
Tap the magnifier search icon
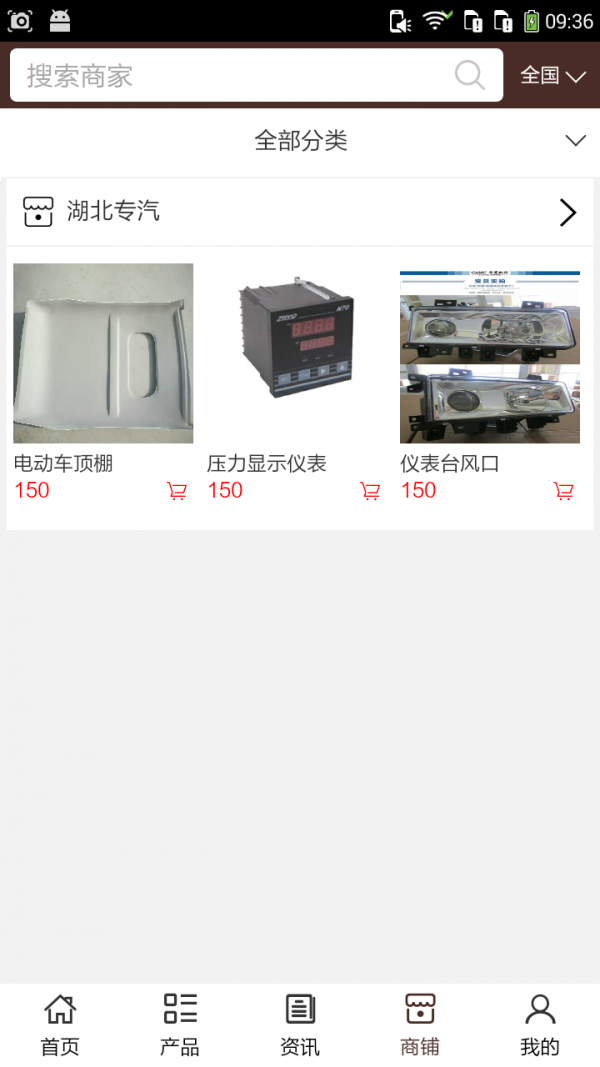tap(469, 76)
